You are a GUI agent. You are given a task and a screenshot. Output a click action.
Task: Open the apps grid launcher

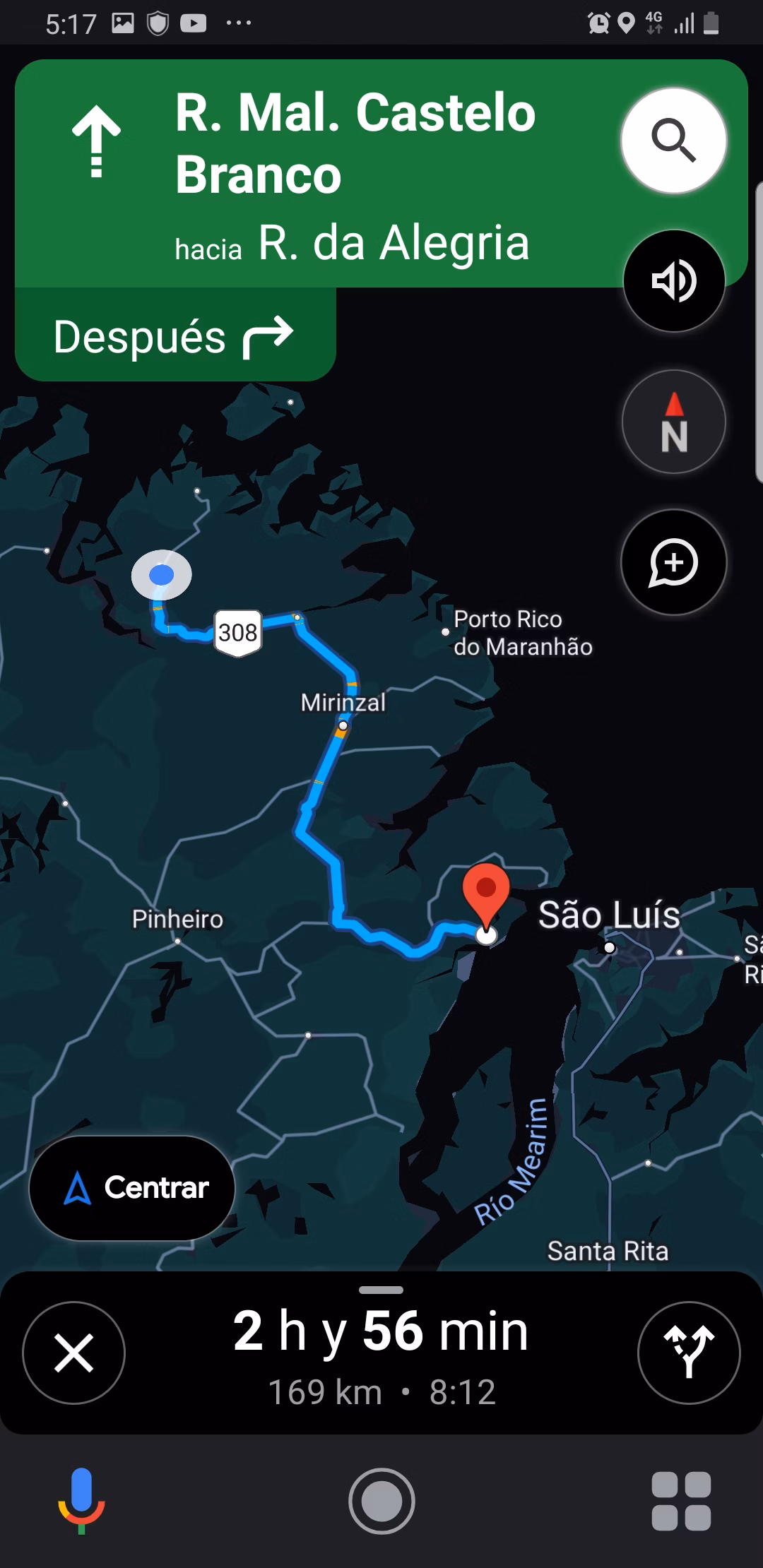680,1501
